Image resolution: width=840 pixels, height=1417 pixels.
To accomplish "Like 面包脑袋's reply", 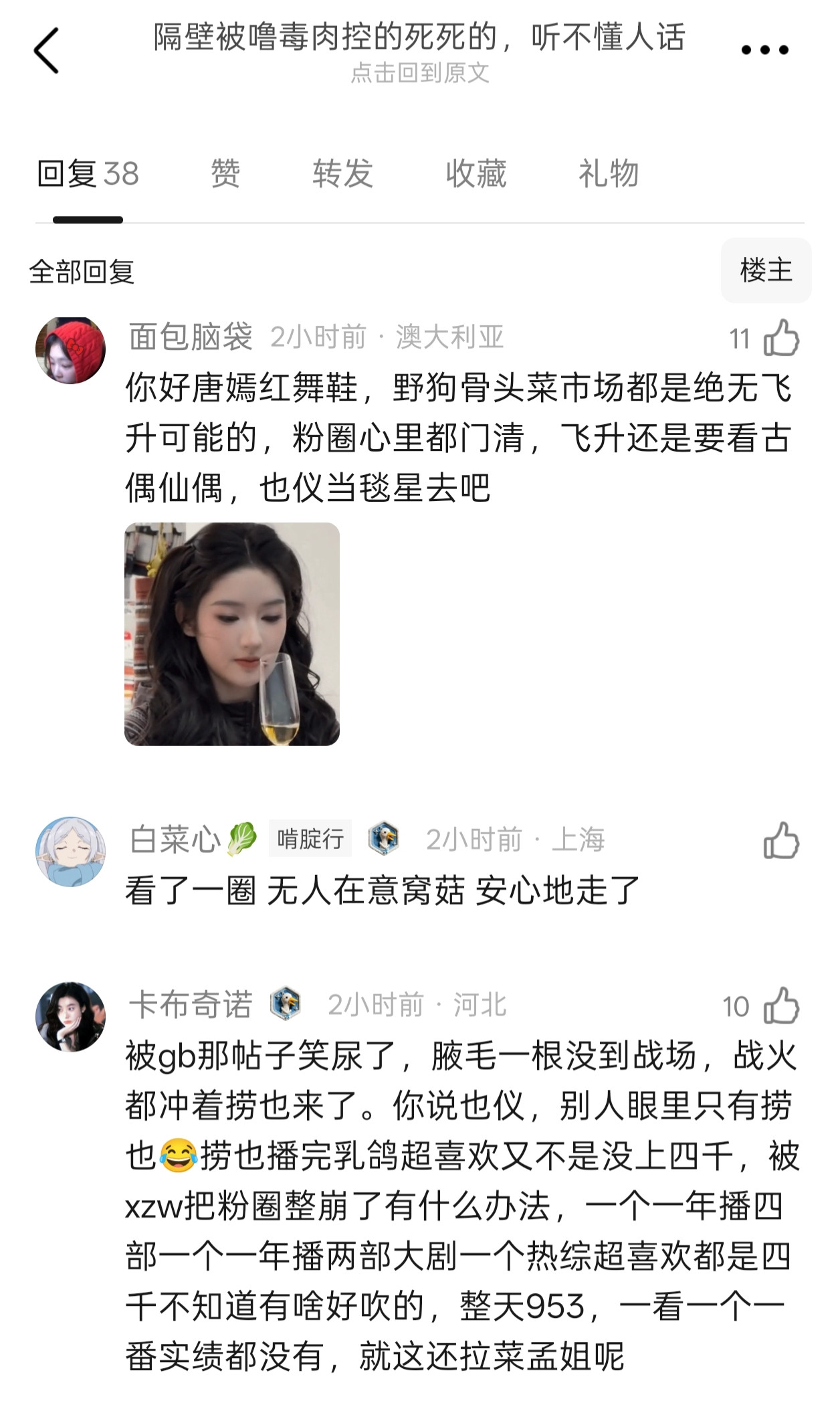I will pos(781,338).
